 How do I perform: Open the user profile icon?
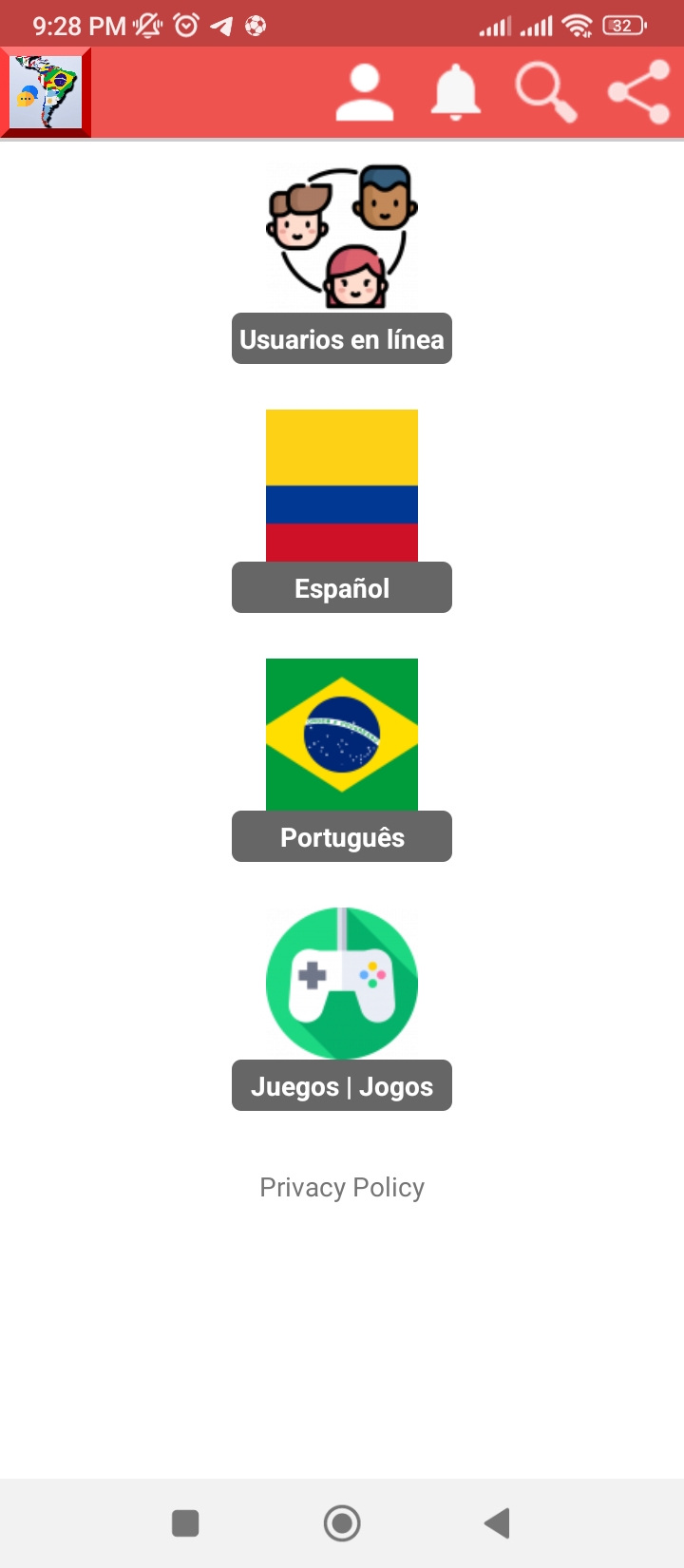[x=365, y=92]
